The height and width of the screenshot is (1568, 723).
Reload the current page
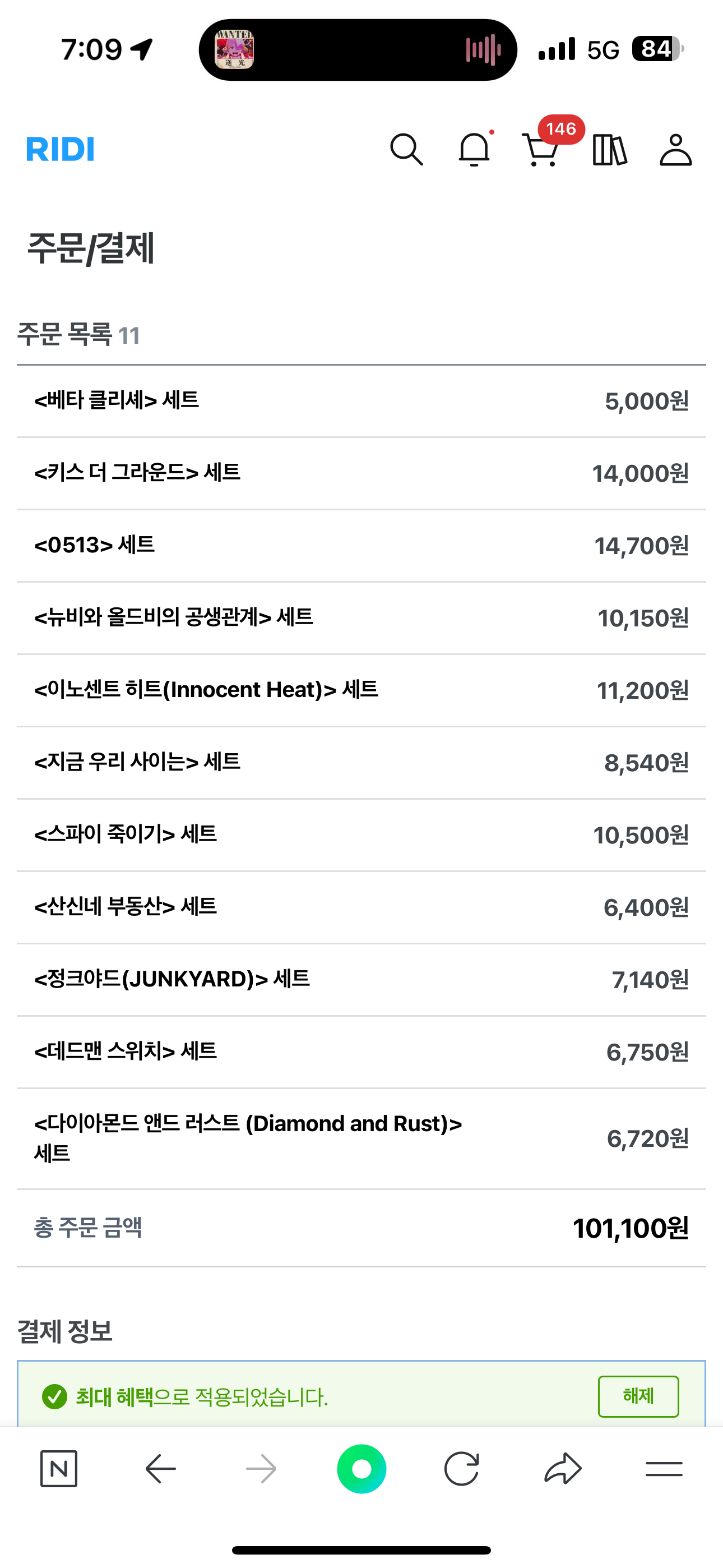461,1469
